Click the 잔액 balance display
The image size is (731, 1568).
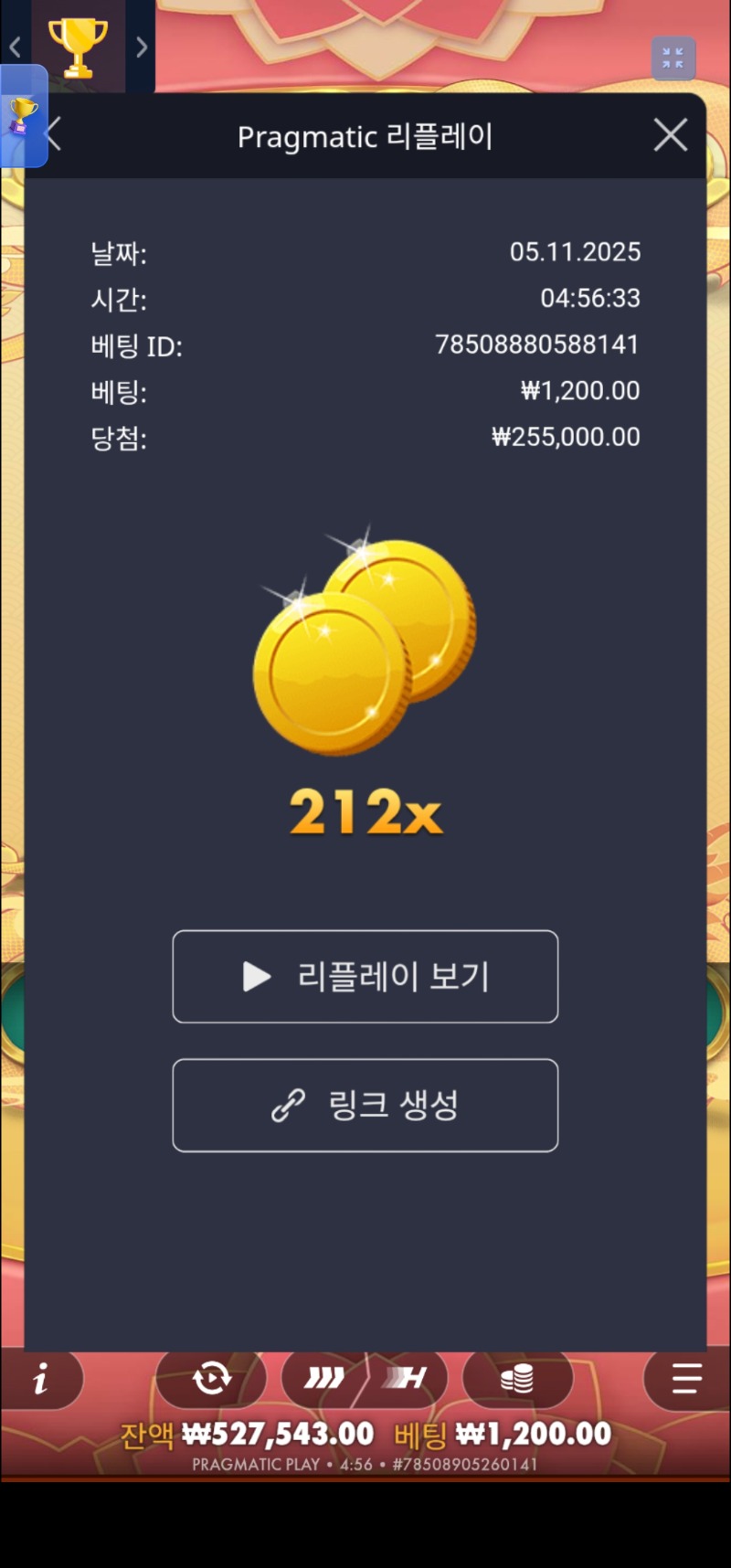click(256, 1434)
